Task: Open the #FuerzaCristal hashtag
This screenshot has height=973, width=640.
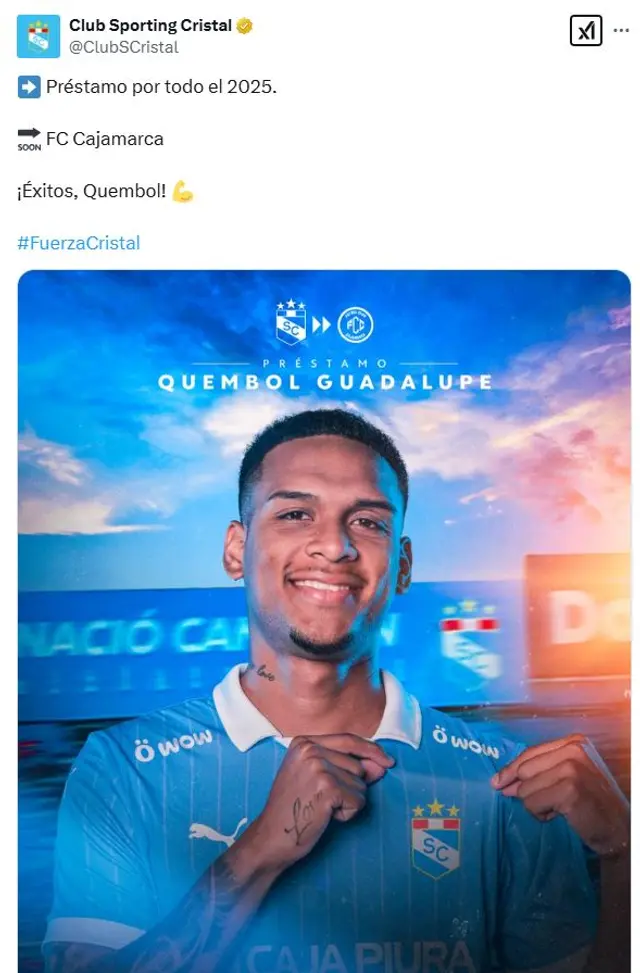Action: click(x=79, y=243)
